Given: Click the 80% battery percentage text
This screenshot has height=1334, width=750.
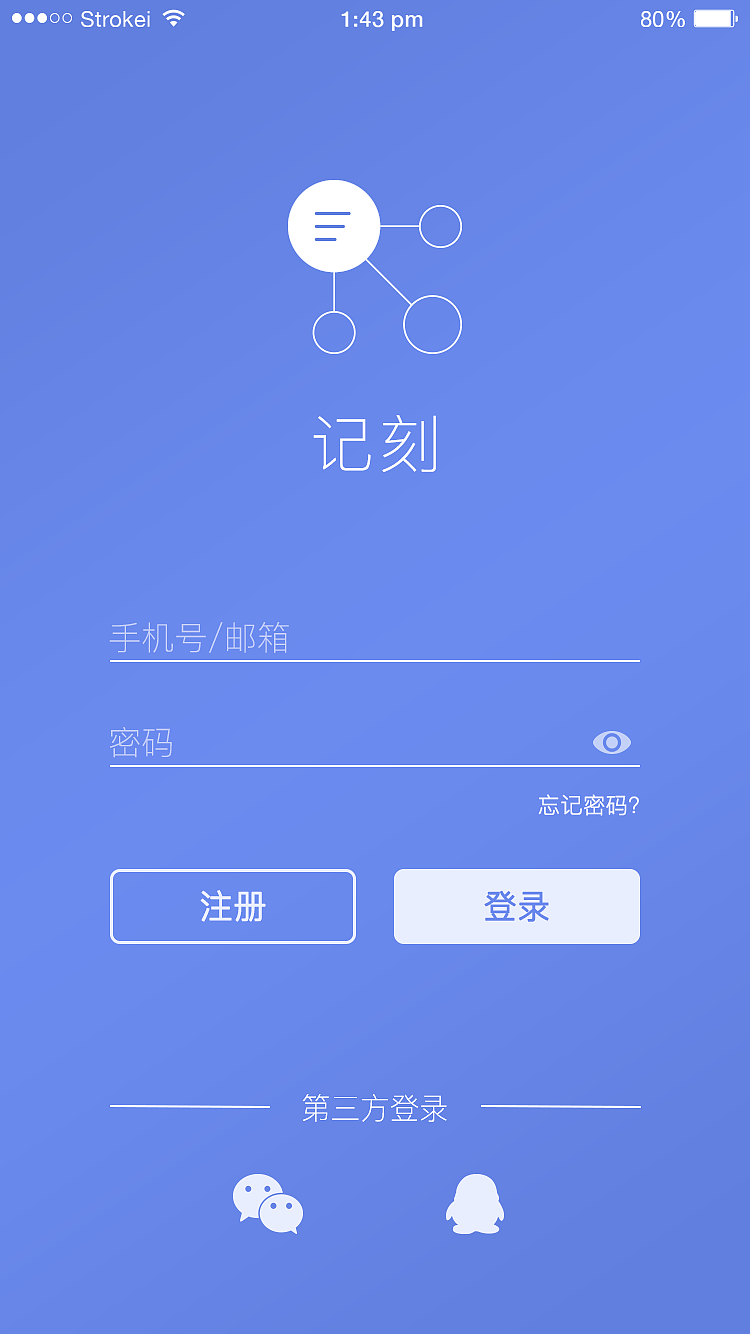Looking at the screenshot, I should pos(661,17).
